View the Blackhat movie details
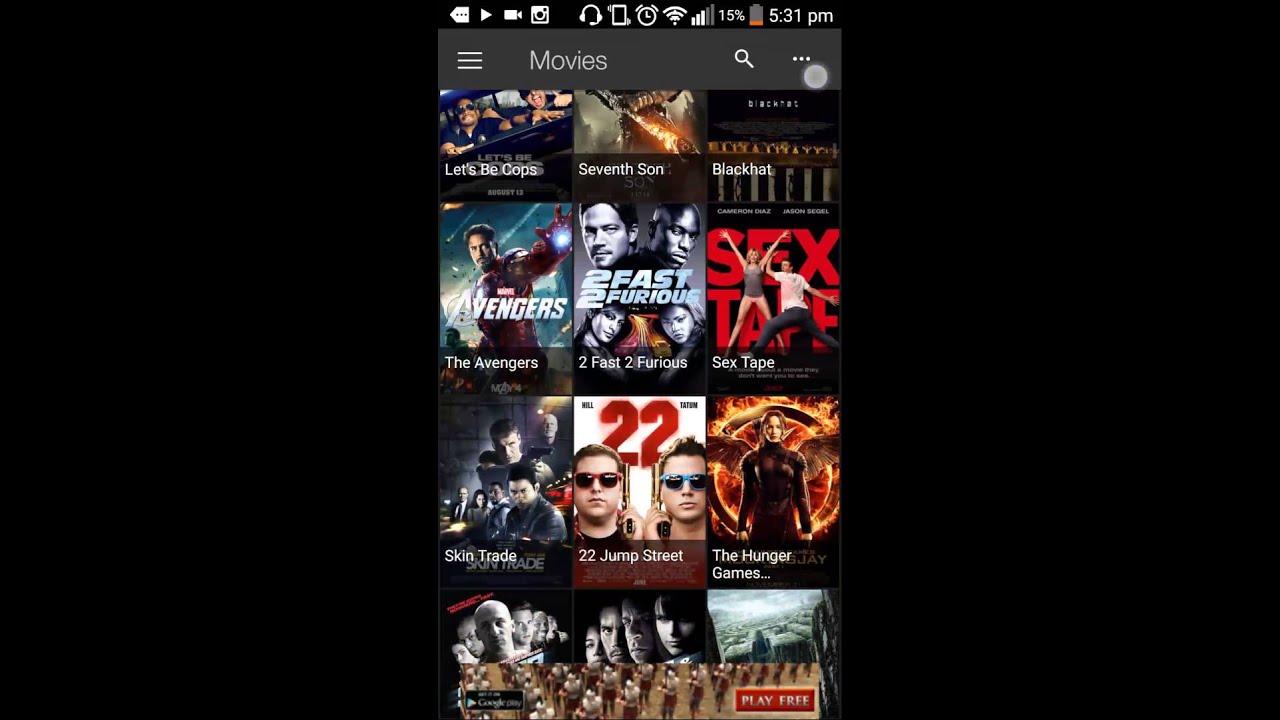This screenshot has width=1280, height=720. click(773, 145)
